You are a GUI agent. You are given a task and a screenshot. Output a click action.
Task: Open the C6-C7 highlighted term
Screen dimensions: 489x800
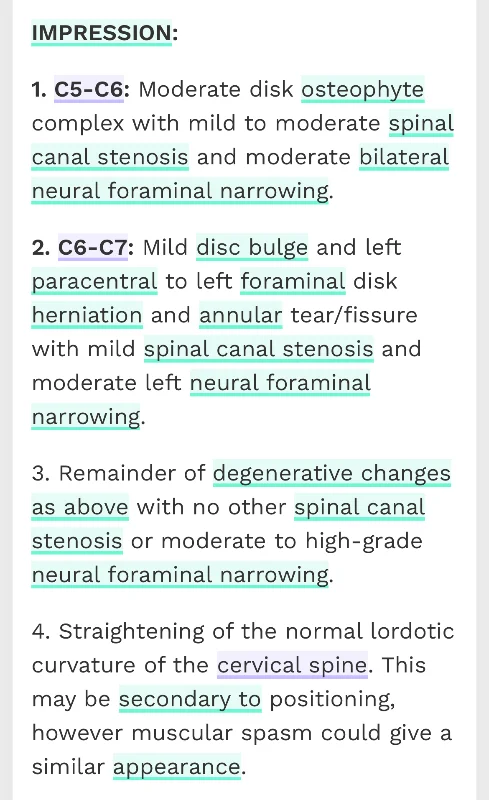tap(92, 247)
